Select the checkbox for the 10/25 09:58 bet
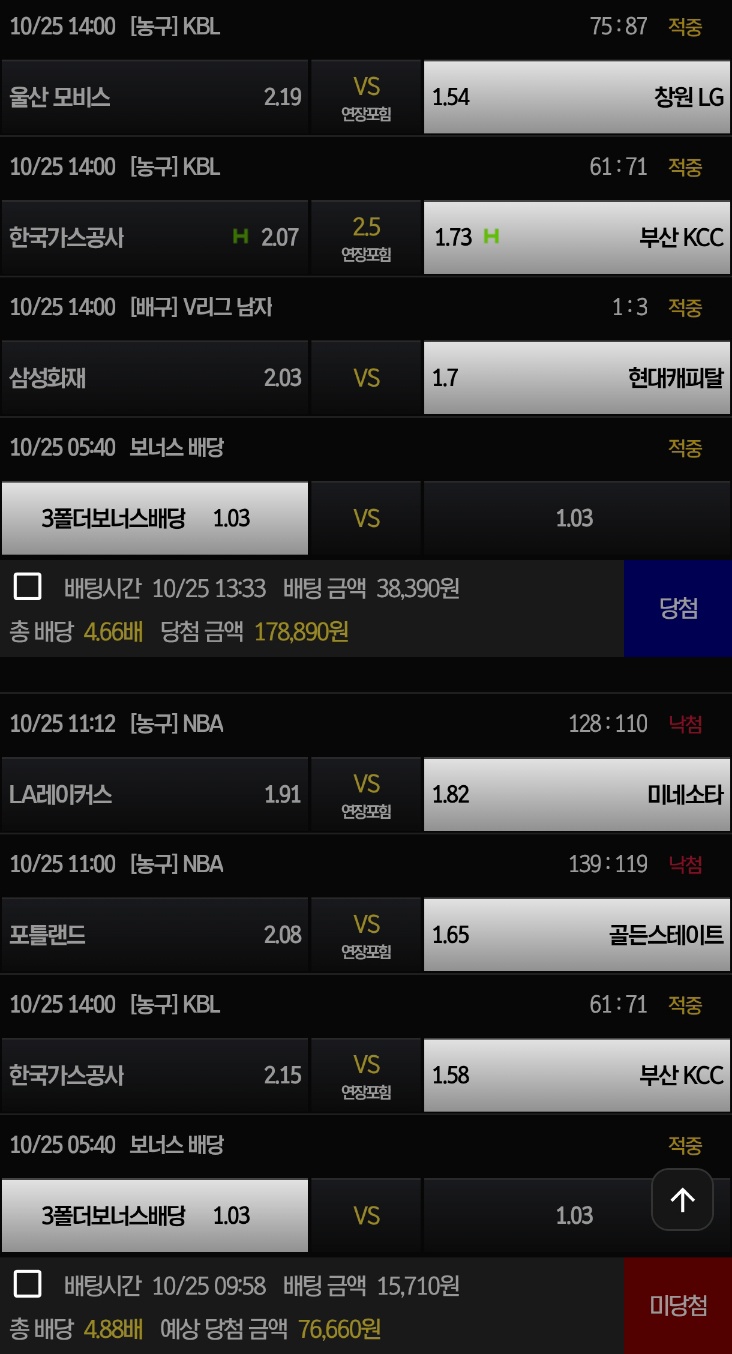The height and width of the screenshot is (1354, 732). tap(28, 1284)
